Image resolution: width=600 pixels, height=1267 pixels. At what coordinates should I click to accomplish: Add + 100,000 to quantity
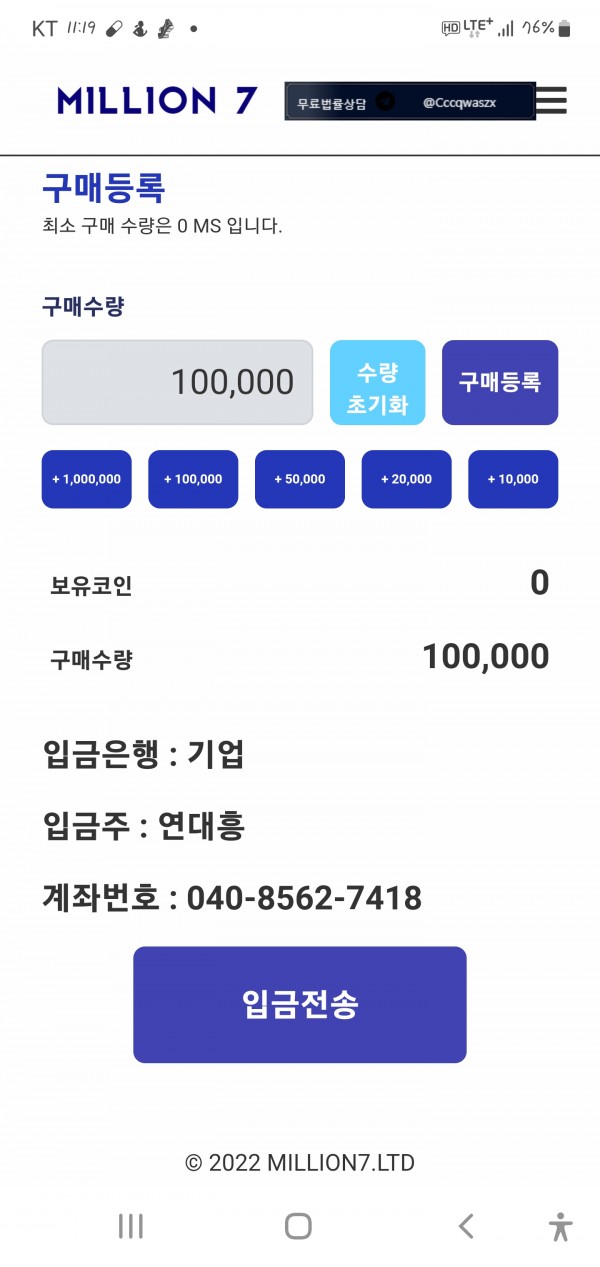(193, 479)
